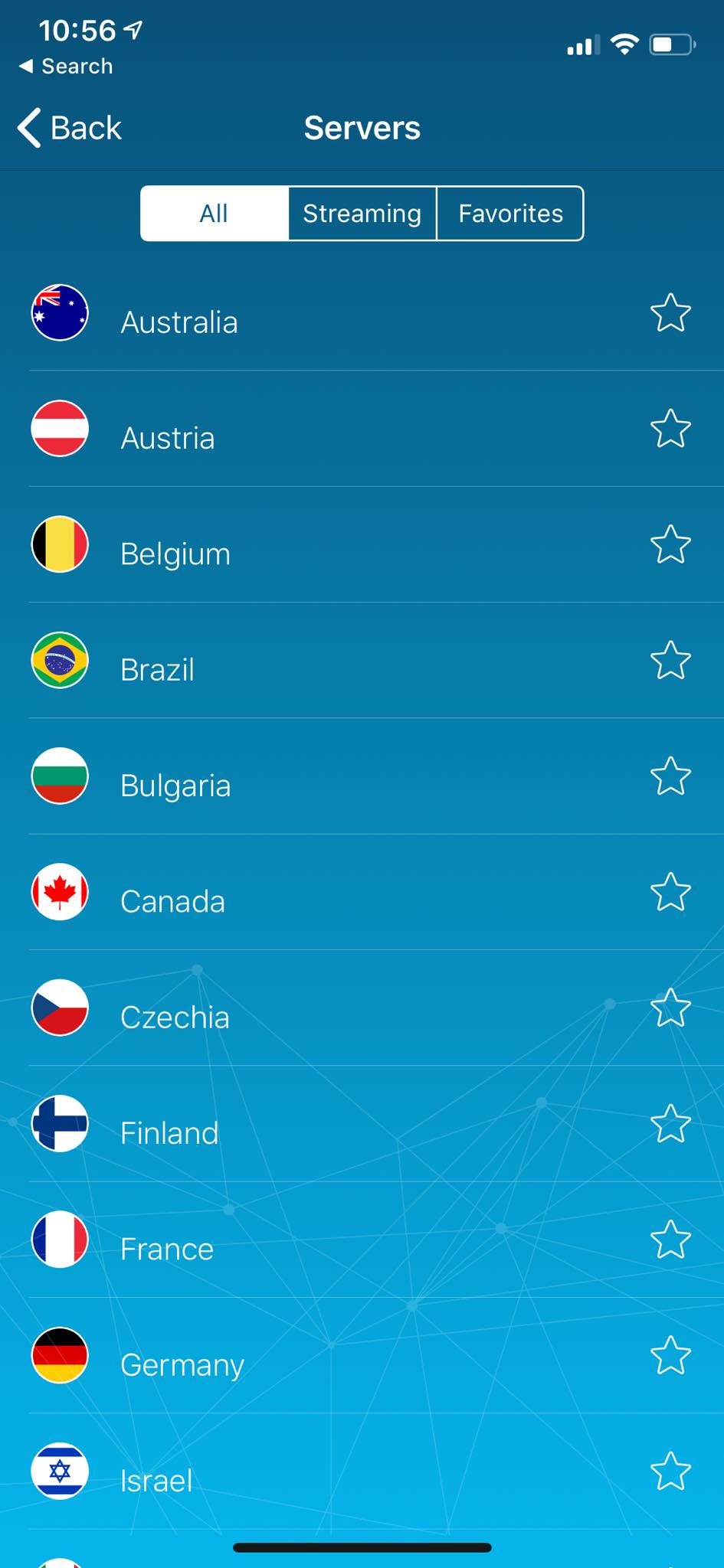Connect to the Bulgaria server
The width and height of the screenshot is (724, 1568).
362,776
